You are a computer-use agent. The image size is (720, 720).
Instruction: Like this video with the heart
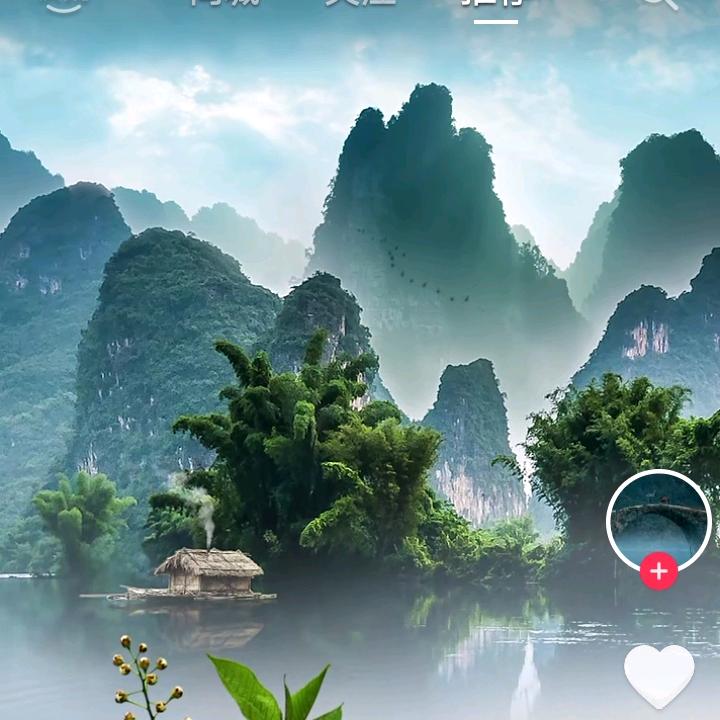pyautogui.click(x=659, y=674)
